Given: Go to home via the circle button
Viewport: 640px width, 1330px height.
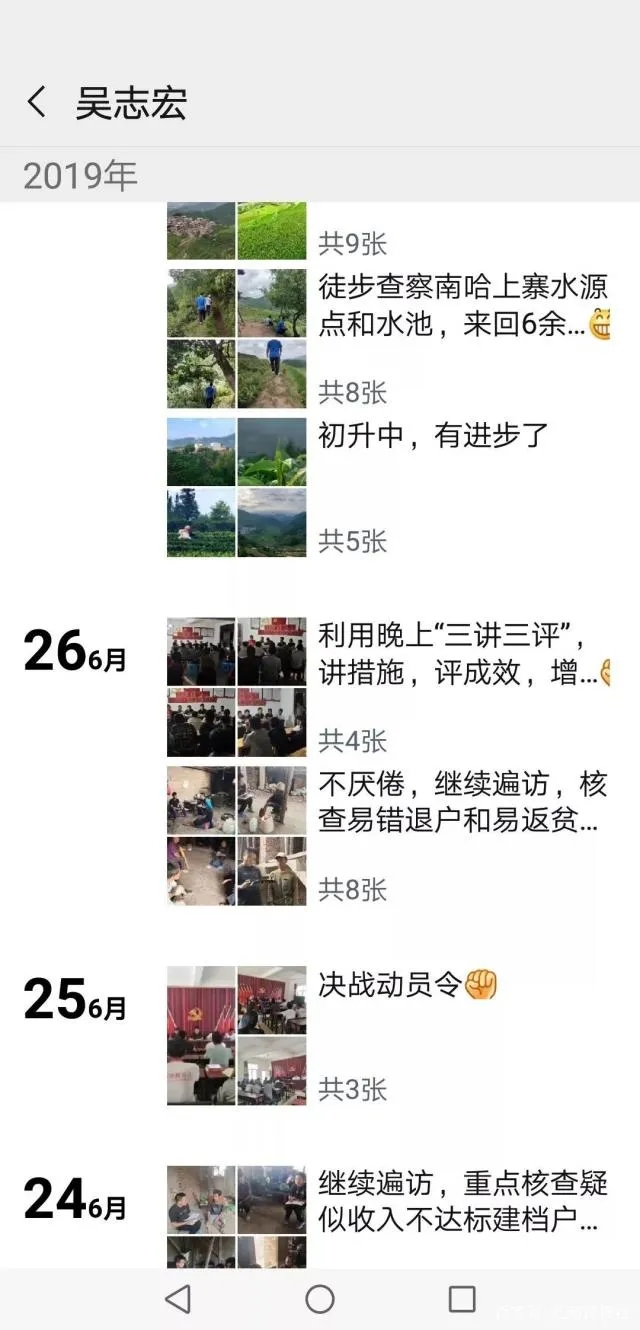Looking at the screenshot, I should point(320,1298).
